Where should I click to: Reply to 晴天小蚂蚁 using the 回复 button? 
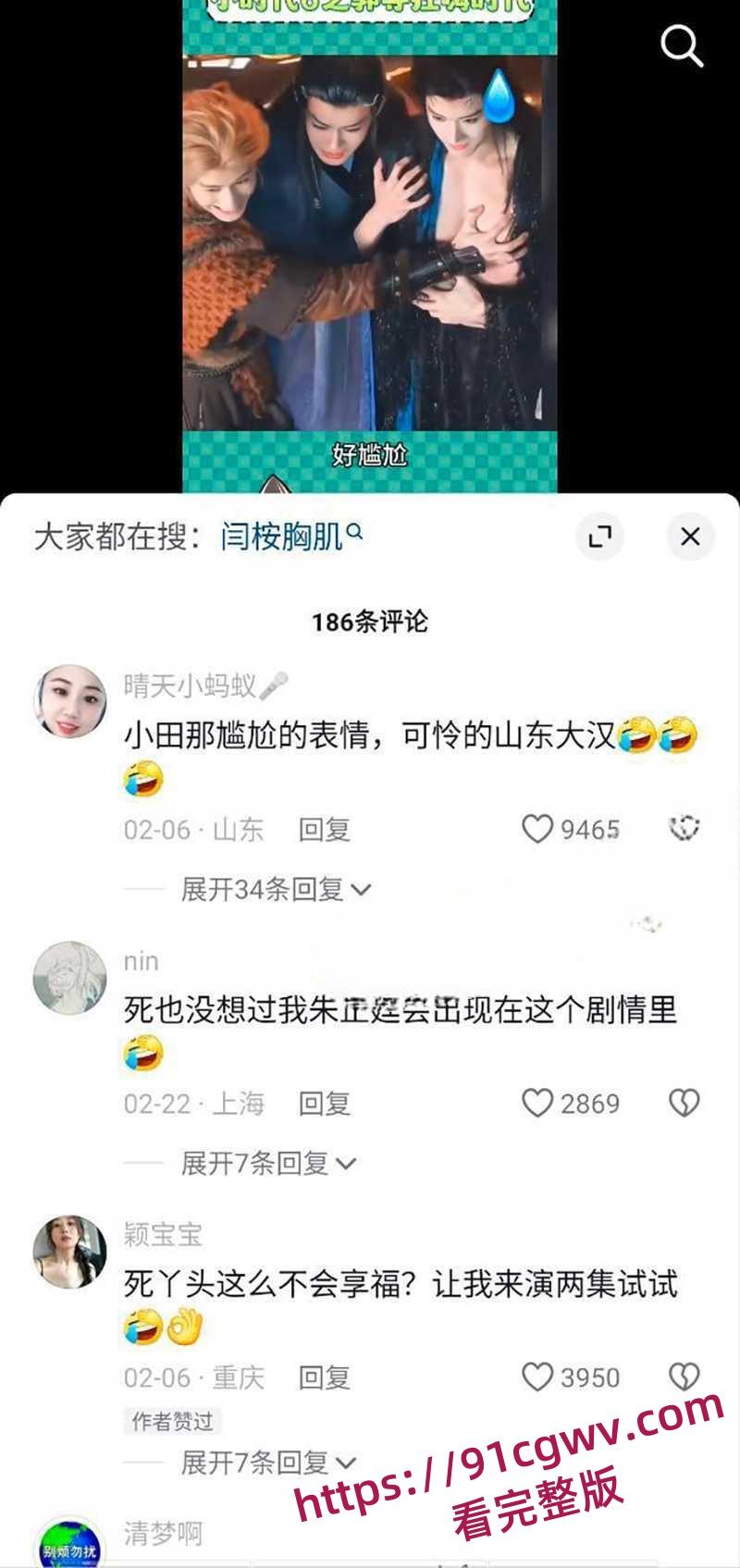(322, 830)
